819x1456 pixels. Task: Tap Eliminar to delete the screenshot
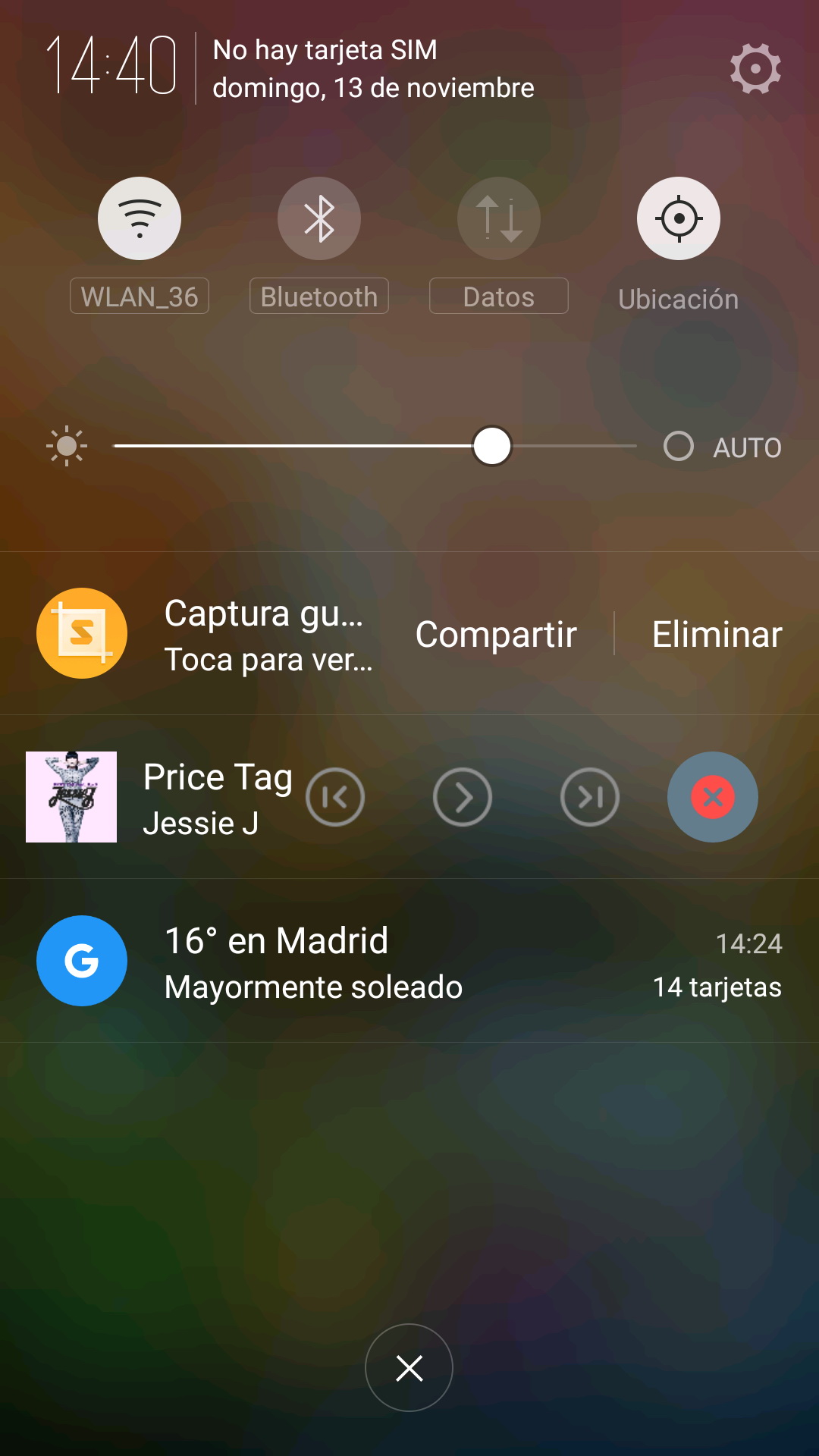click(x=717, y=635)
